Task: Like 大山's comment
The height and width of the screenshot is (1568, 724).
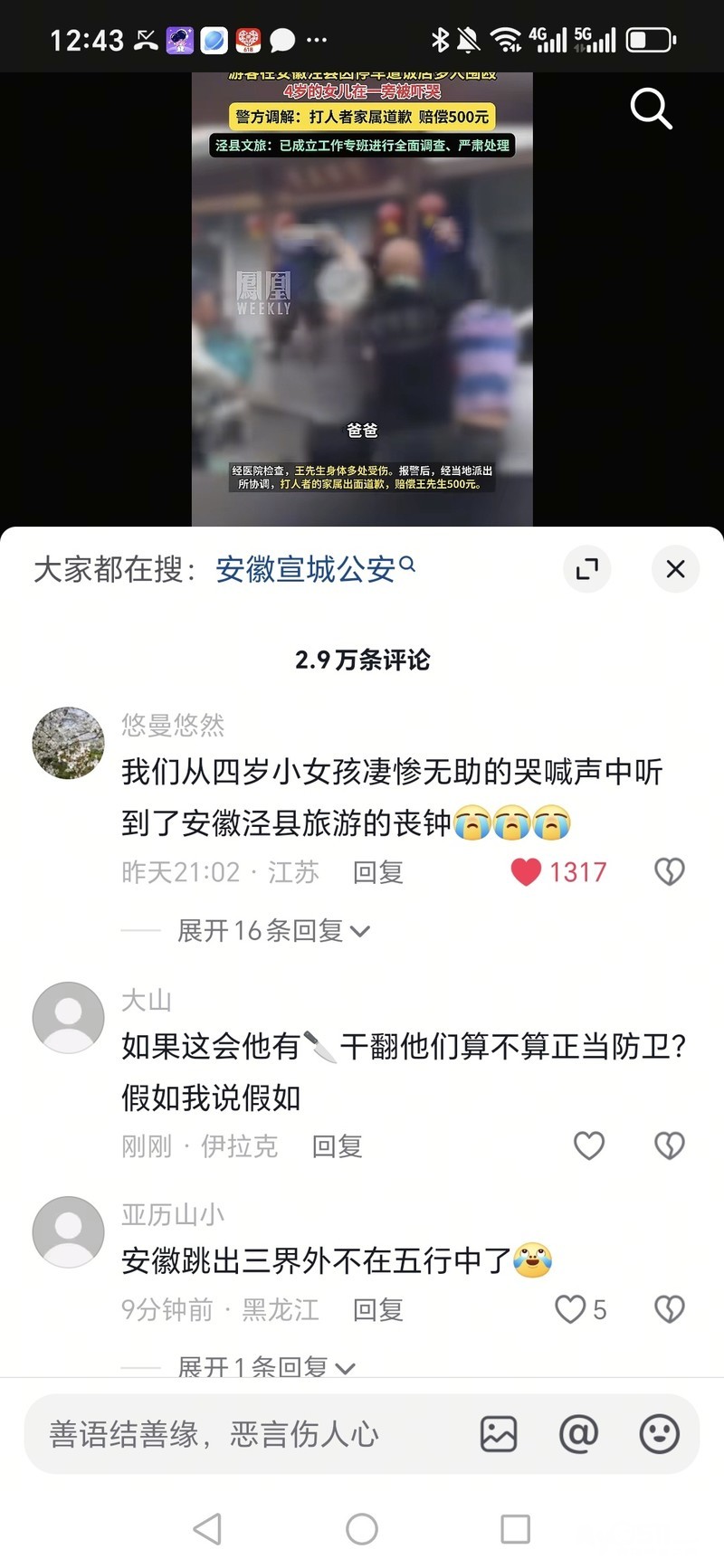Action: (x=589, y=1145)
